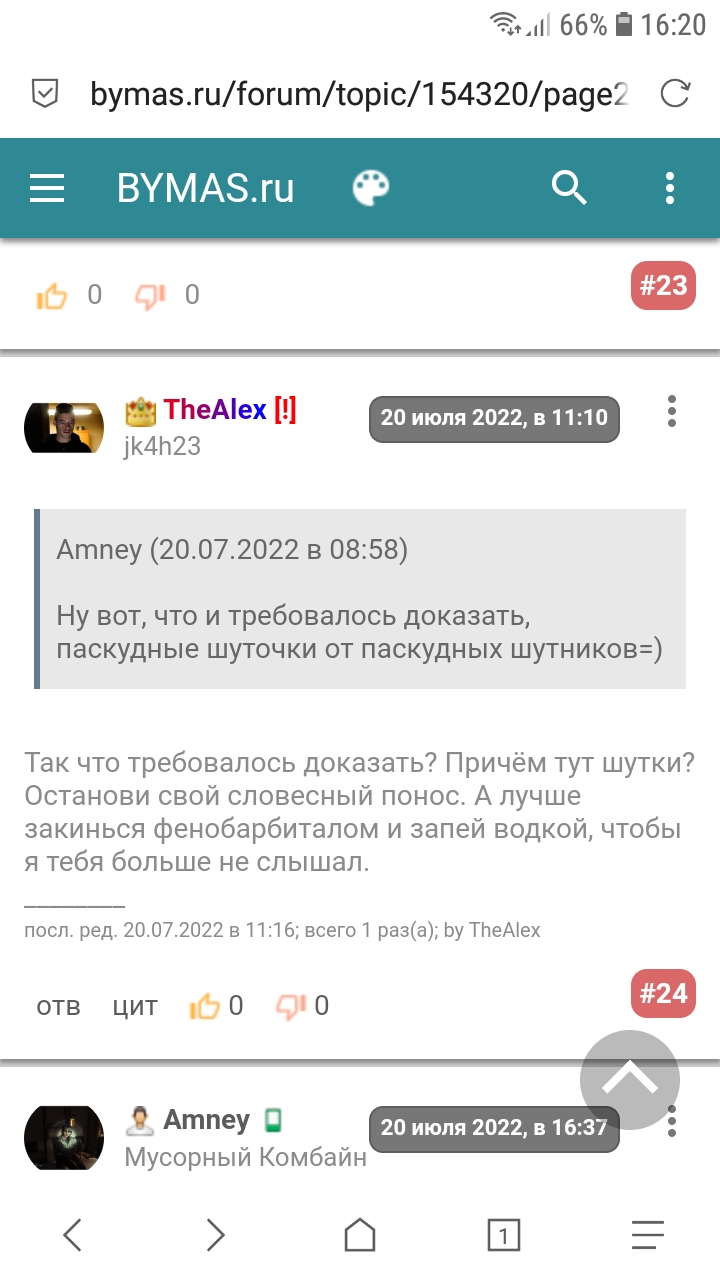Dislike TheAlex's post #24

(291, 1006)
